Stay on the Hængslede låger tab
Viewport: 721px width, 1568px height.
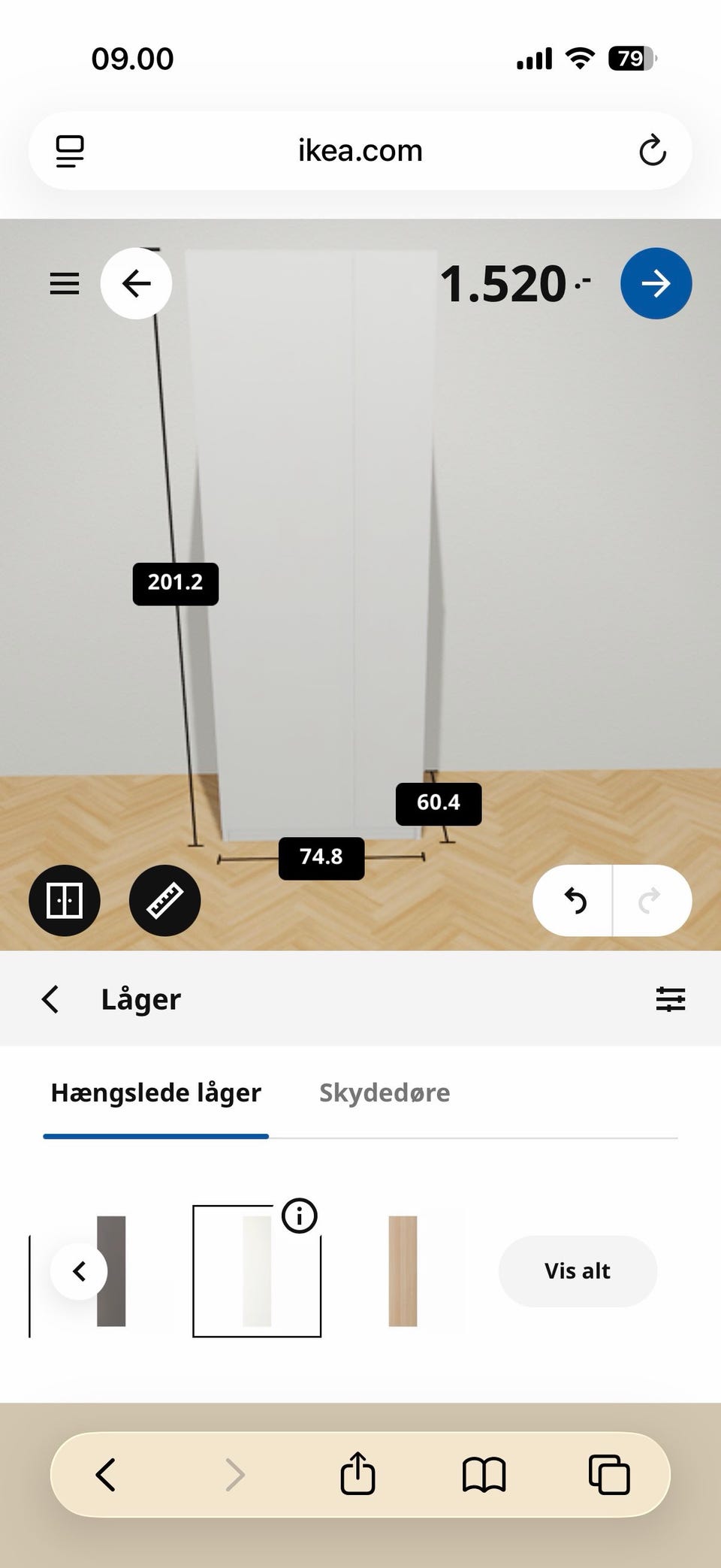pos(155,1093)
